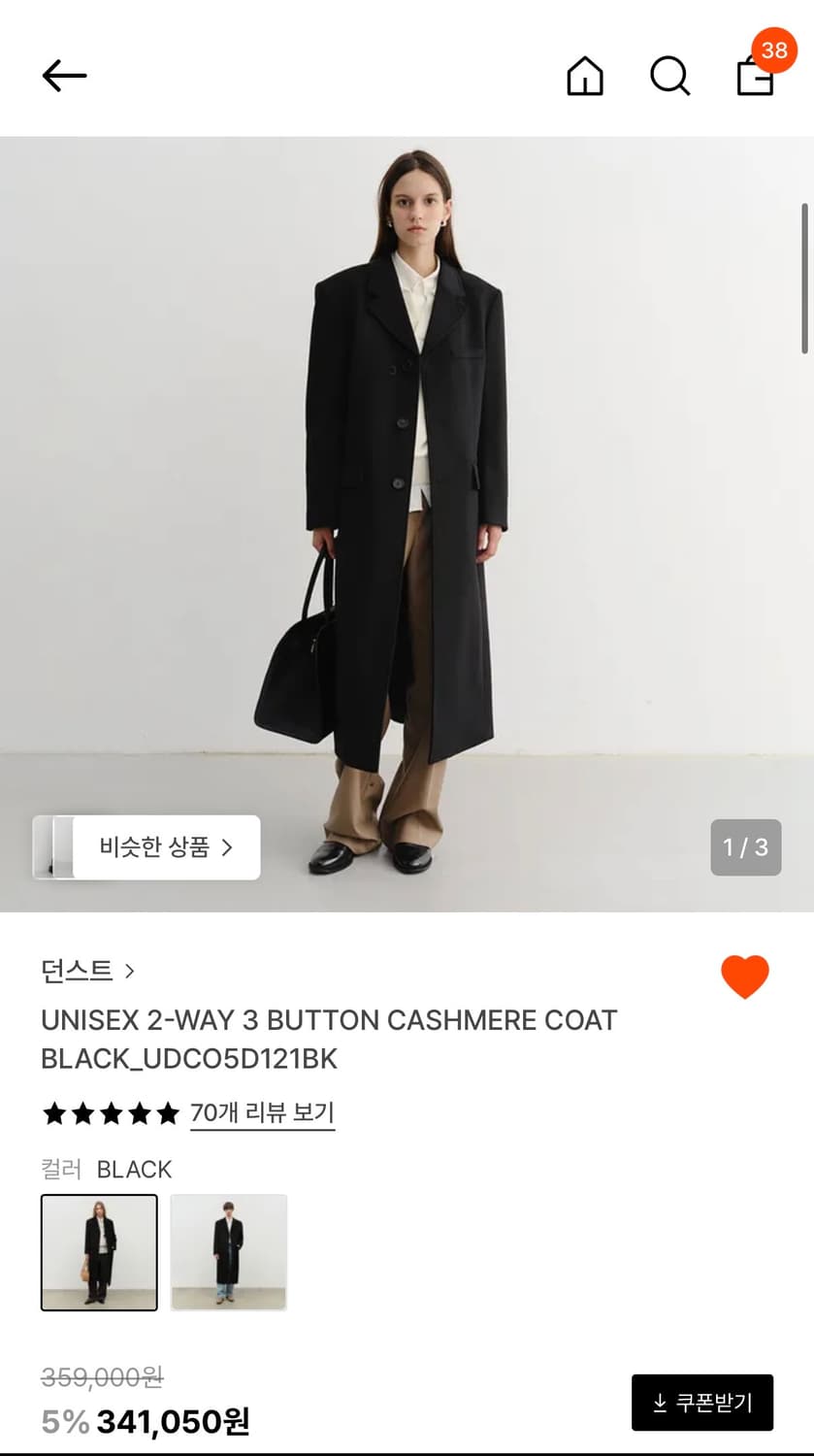Tap the five-star rating stars
This screenshot has height=1456, width=814.
point(110,1113)
